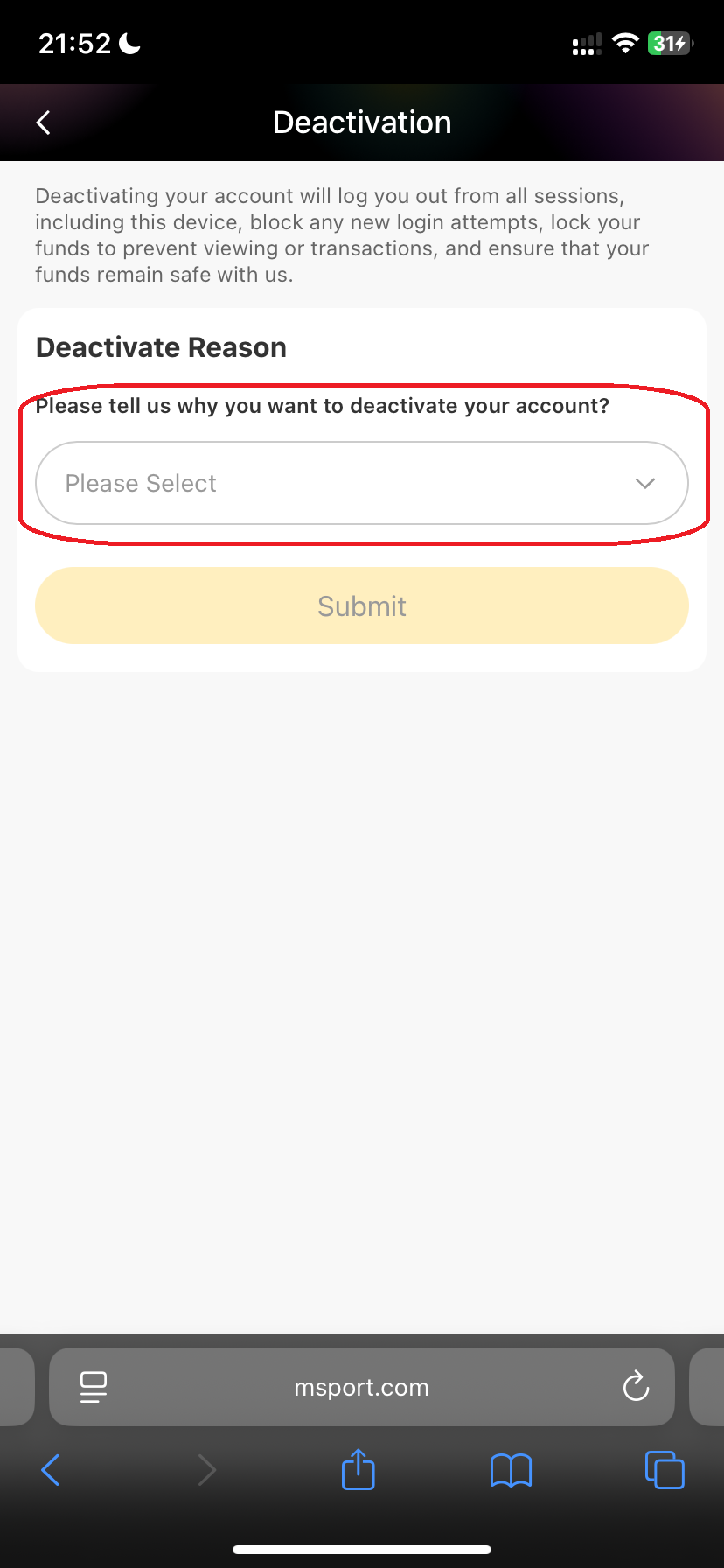Screen dimensions: 724x1568
Task: Open the Safari share sheet
Action: point(359,1469)
